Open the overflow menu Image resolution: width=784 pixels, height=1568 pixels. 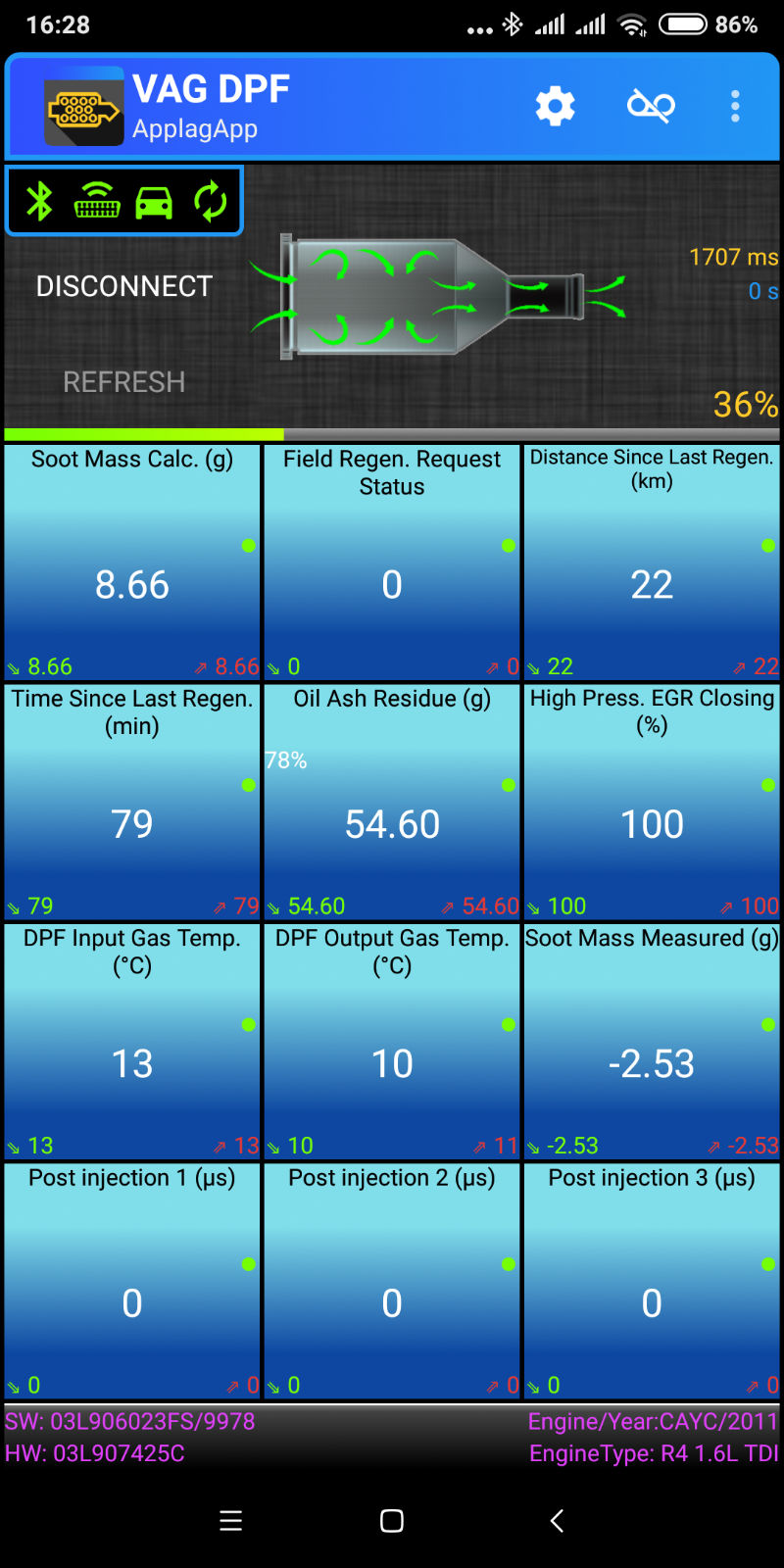point(735,106)
